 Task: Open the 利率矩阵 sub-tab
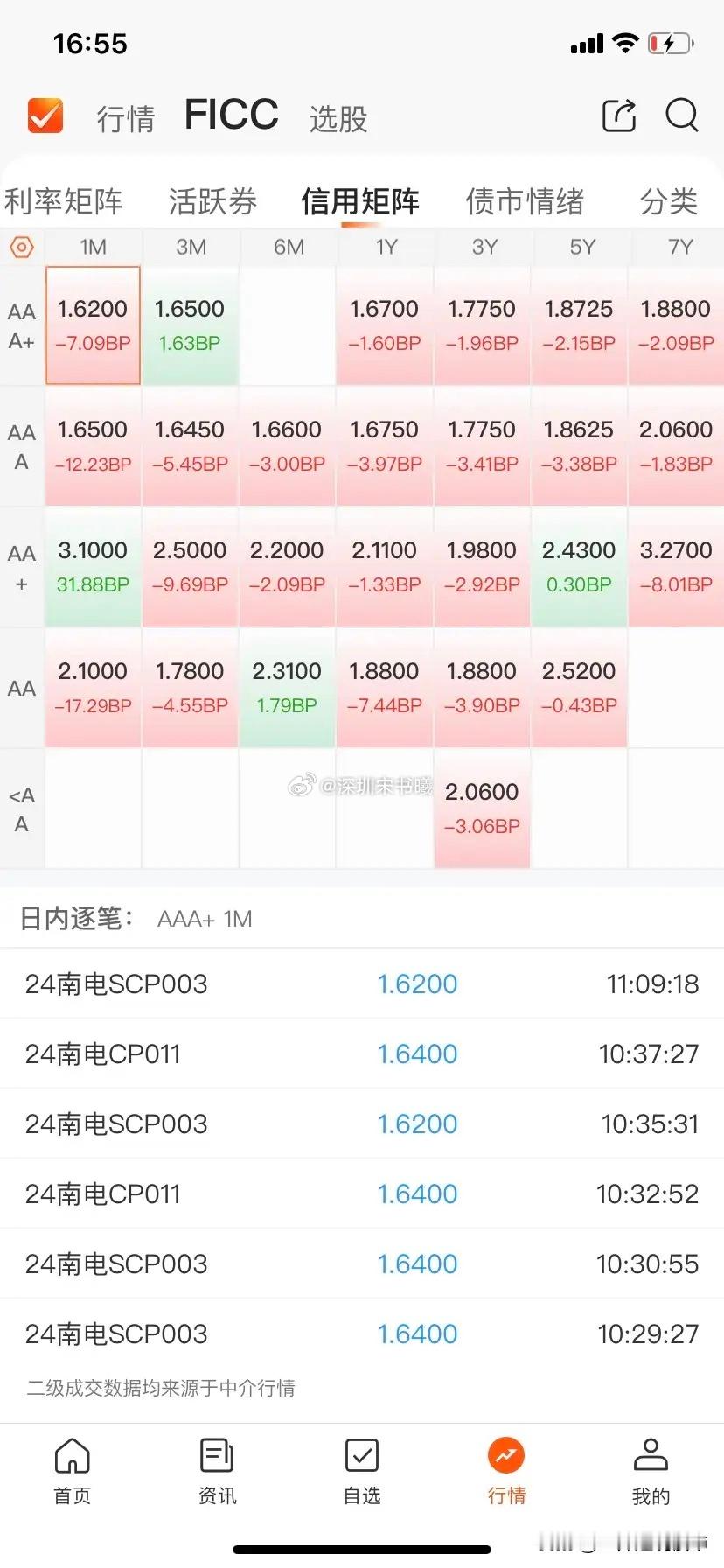point(63,201)
